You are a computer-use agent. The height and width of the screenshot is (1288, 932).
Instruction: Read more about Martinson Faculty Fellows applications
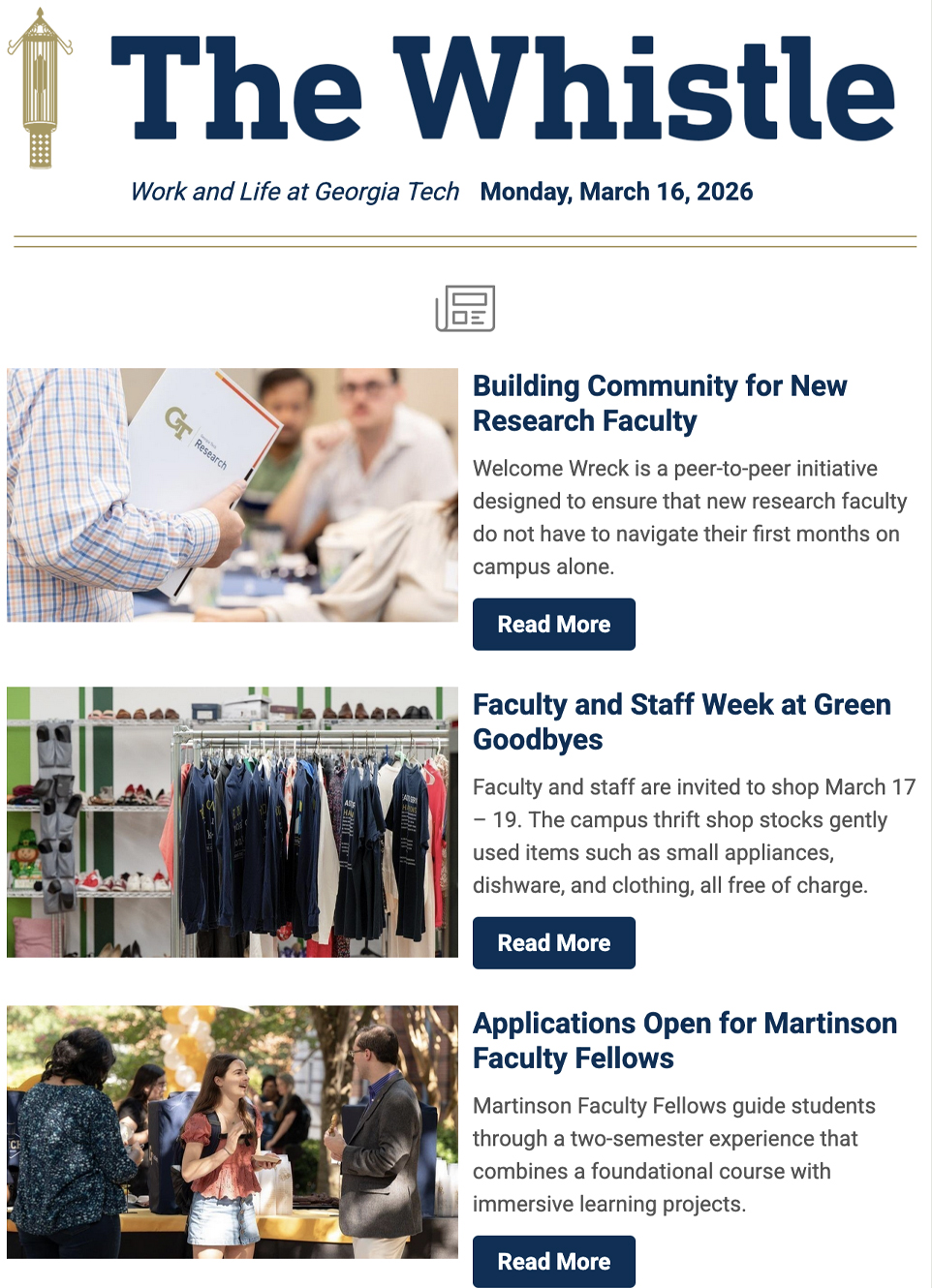[x=553, y=1262]
